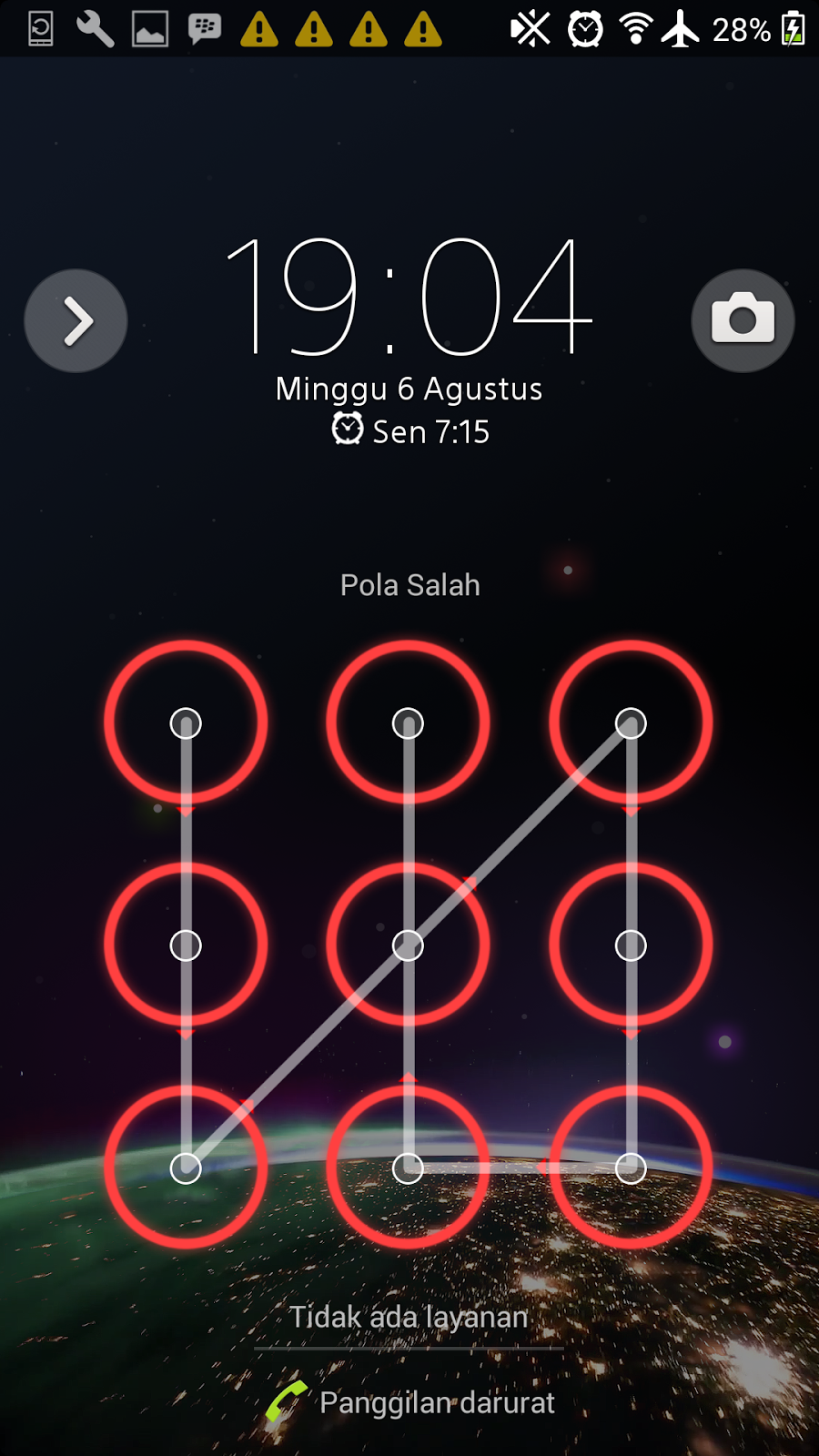Tap the top-right pattern dot
819x1456 pixels.
point(631,723)
